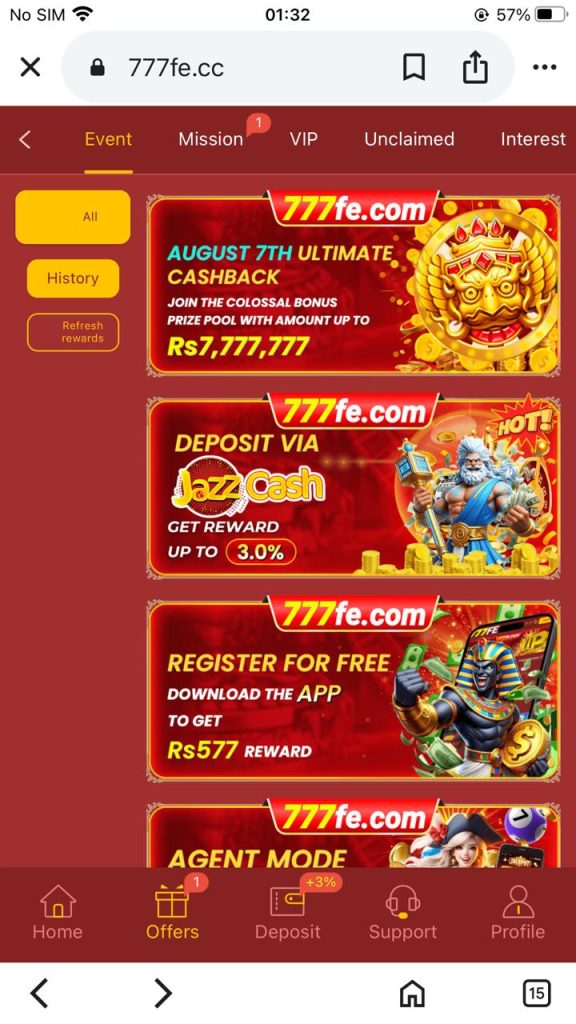Open the Deposit tab
This screenshot has height=1024, width=576.
287,912
